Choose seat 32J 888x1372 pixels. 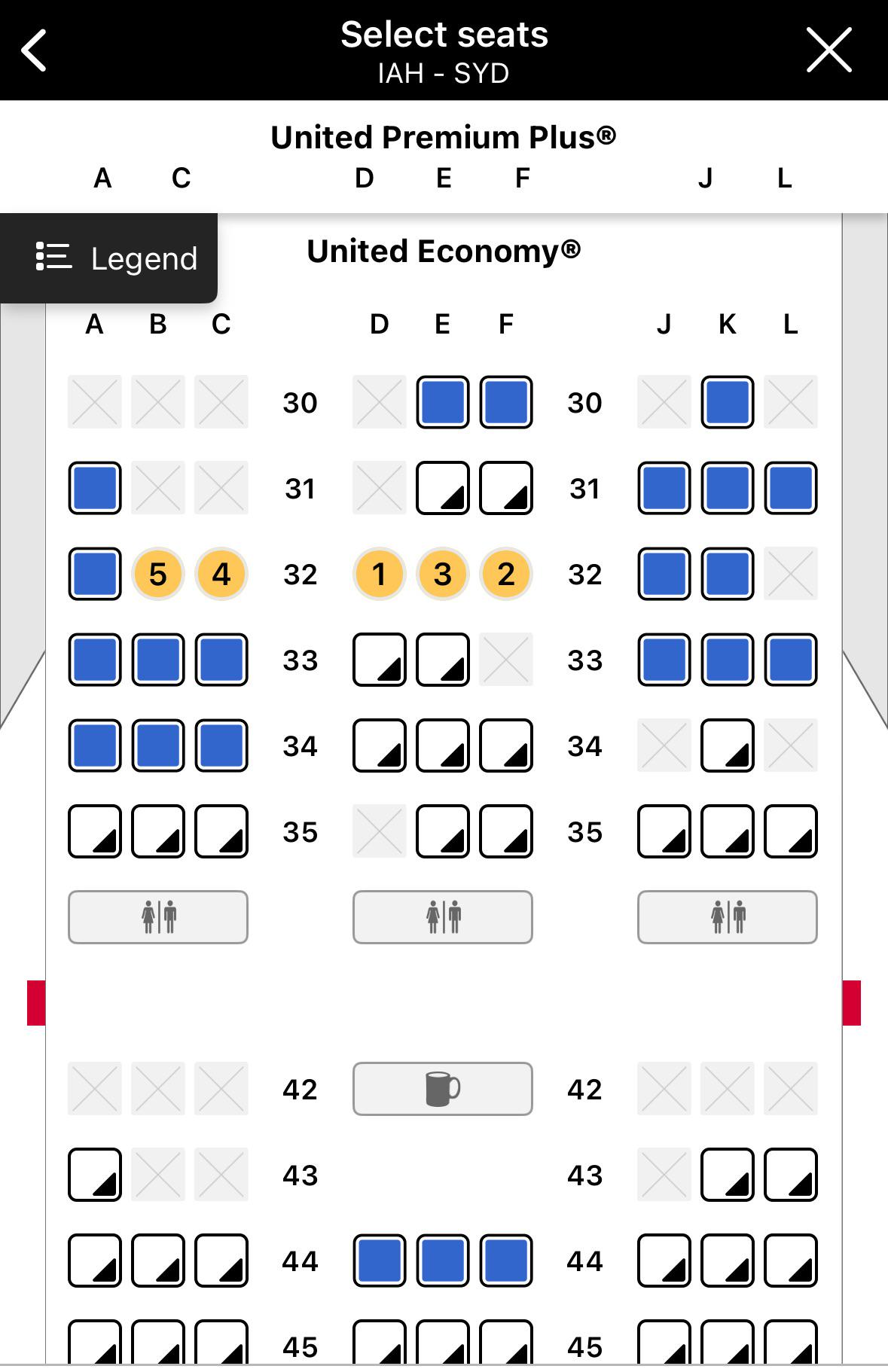pos(664,574)
